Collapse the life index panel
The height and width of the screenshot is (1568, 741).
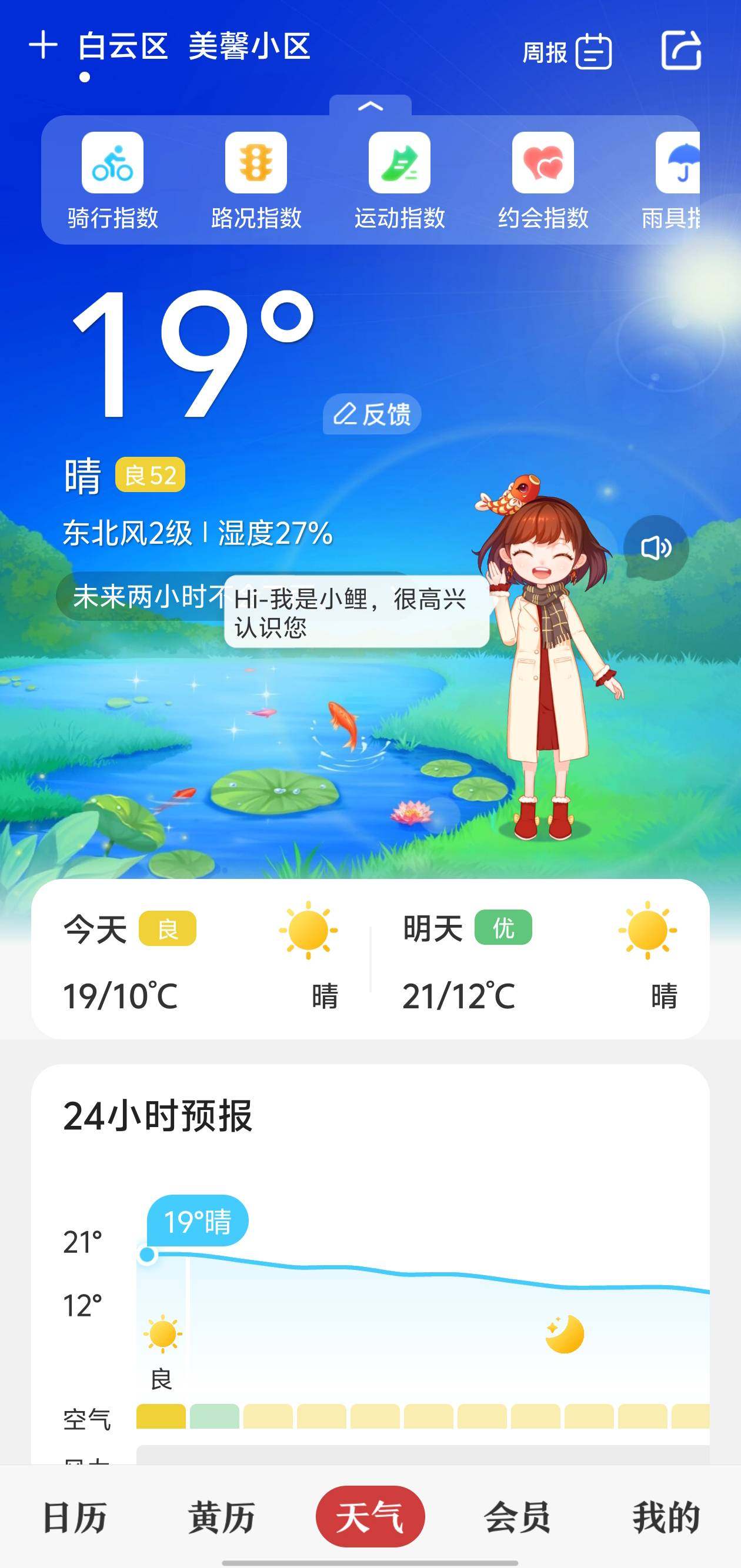click(370, 106)
